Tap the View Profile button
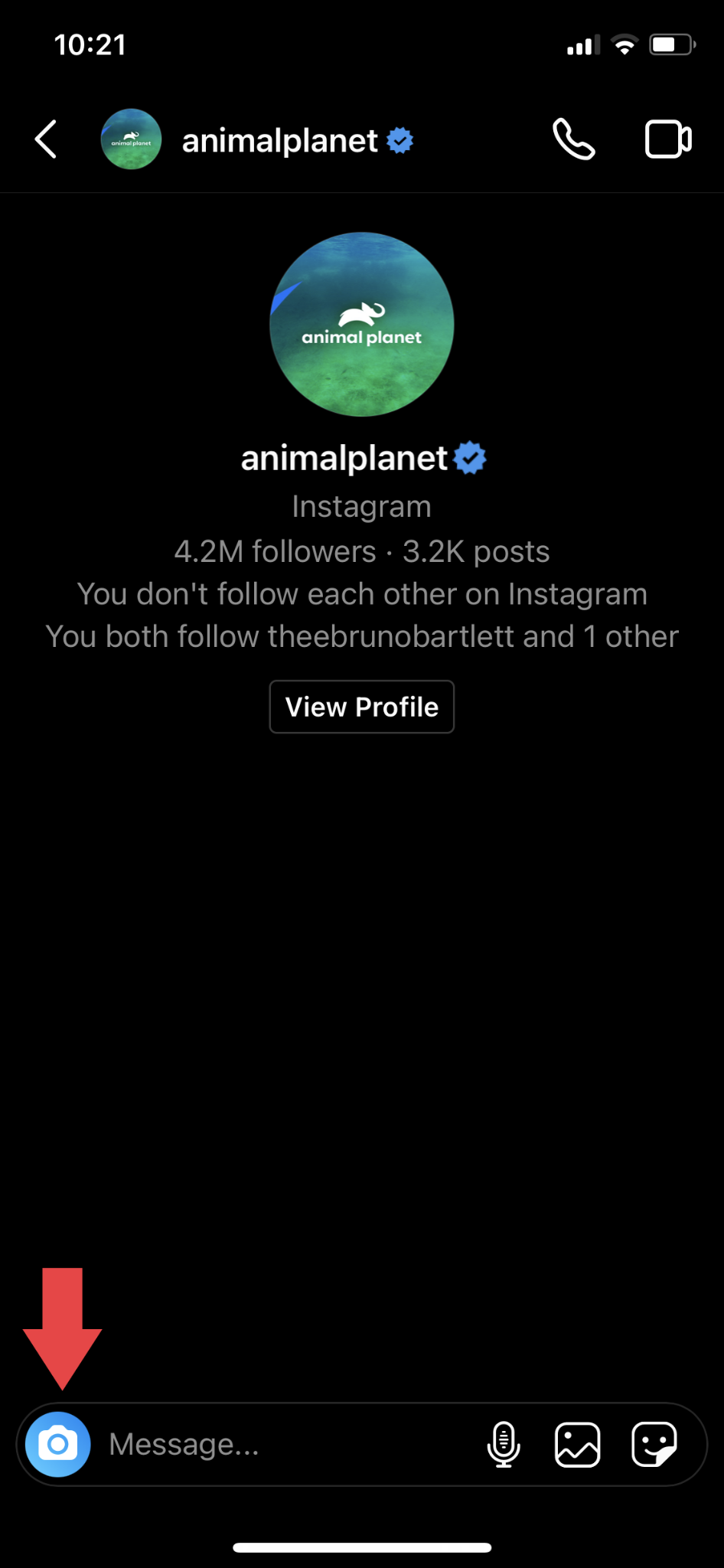The width and height of the screenshot is (724, 1568). point(362,707)
